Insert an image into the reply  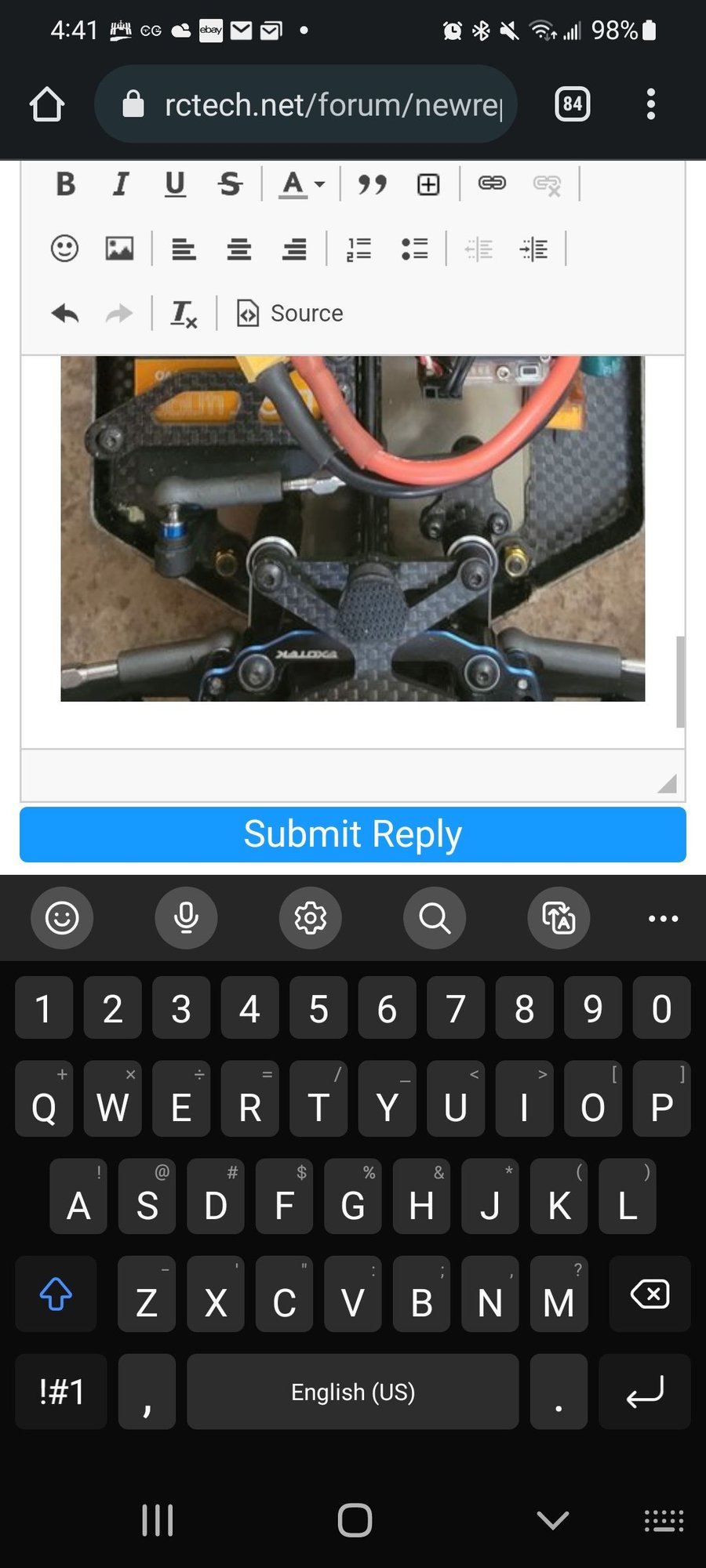coord(119,249)
